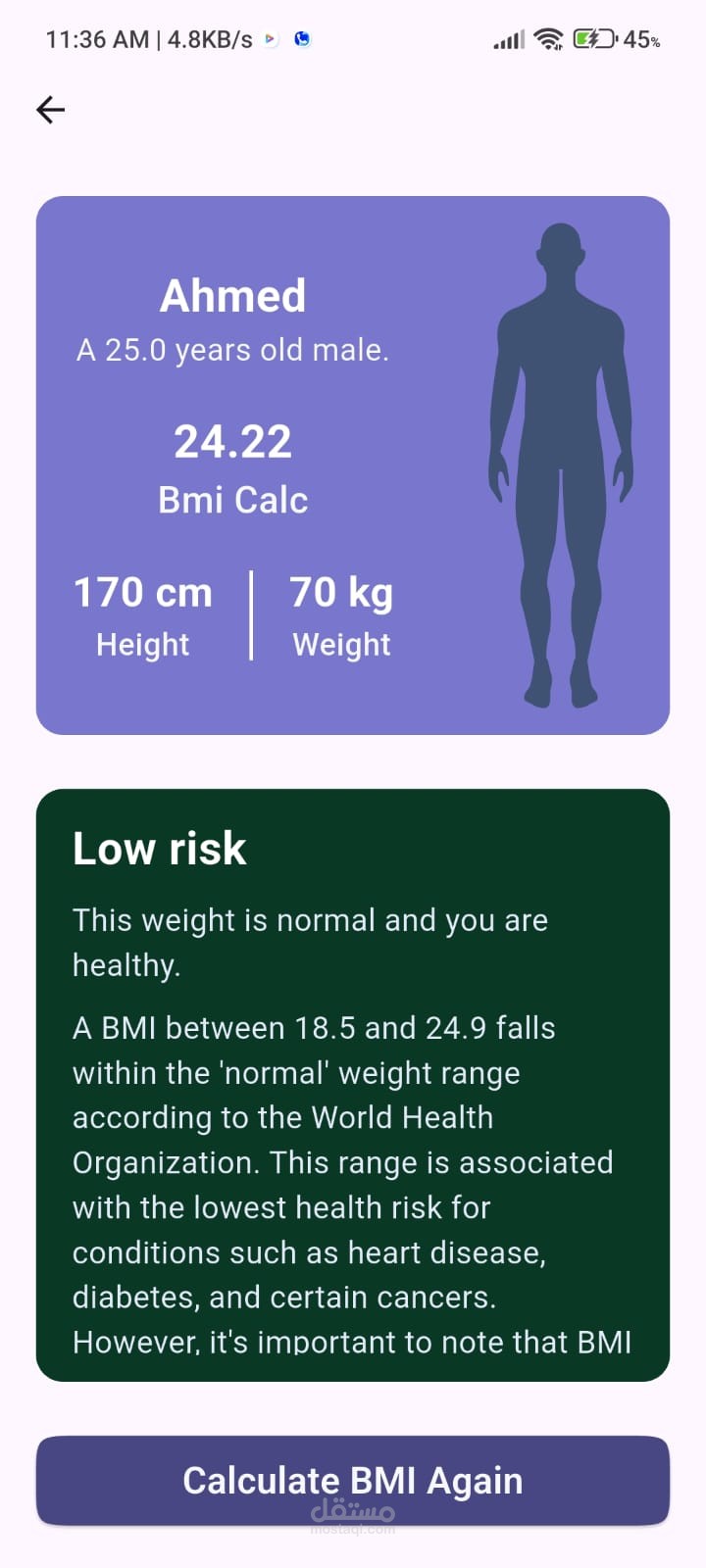Tap the small triangle notification icon
706x1568 pixels.
click(x=270, y=39)
